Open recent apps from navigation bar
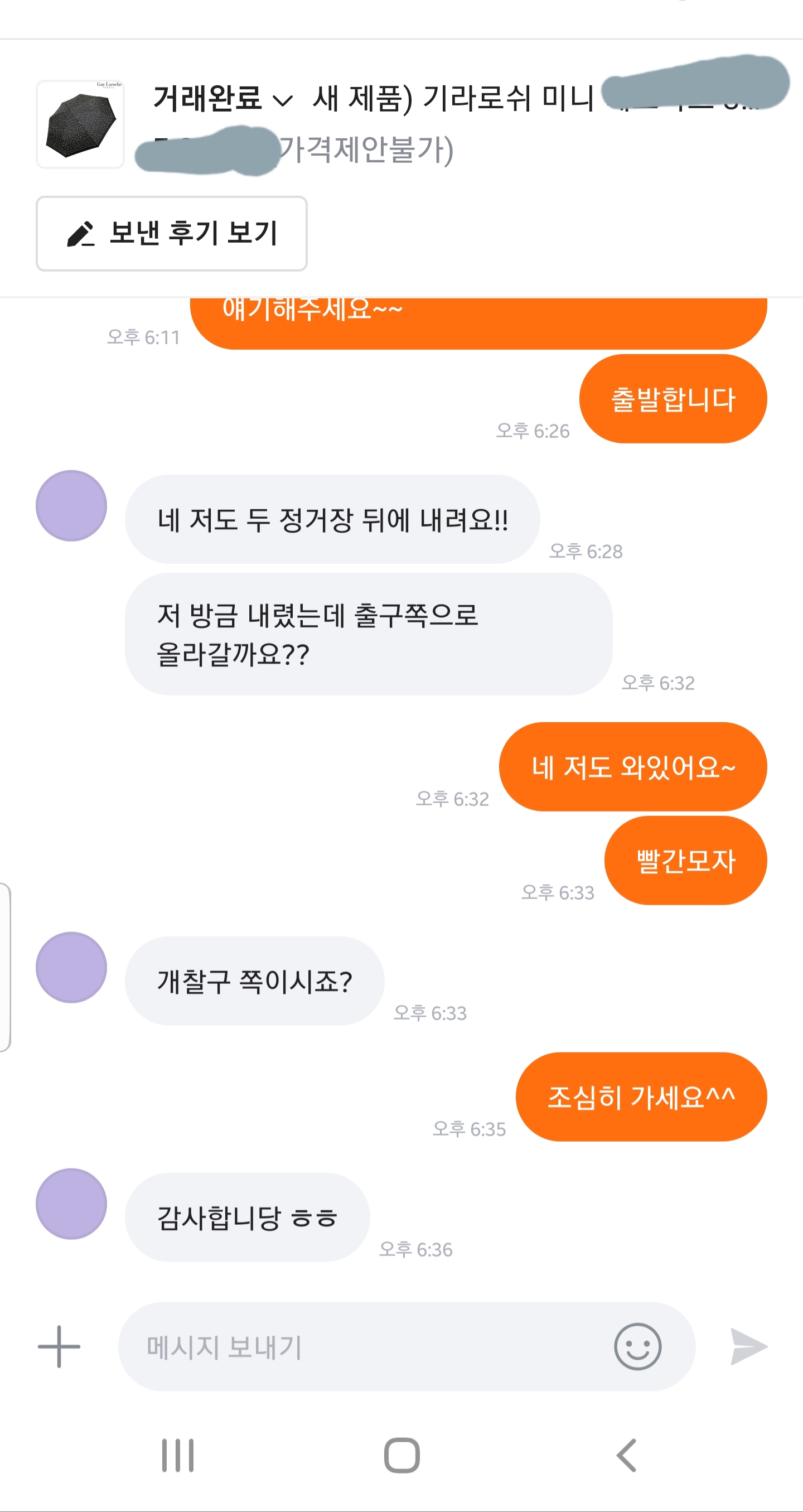Screen dimensions: 803x1512 tap(177, 1456)
